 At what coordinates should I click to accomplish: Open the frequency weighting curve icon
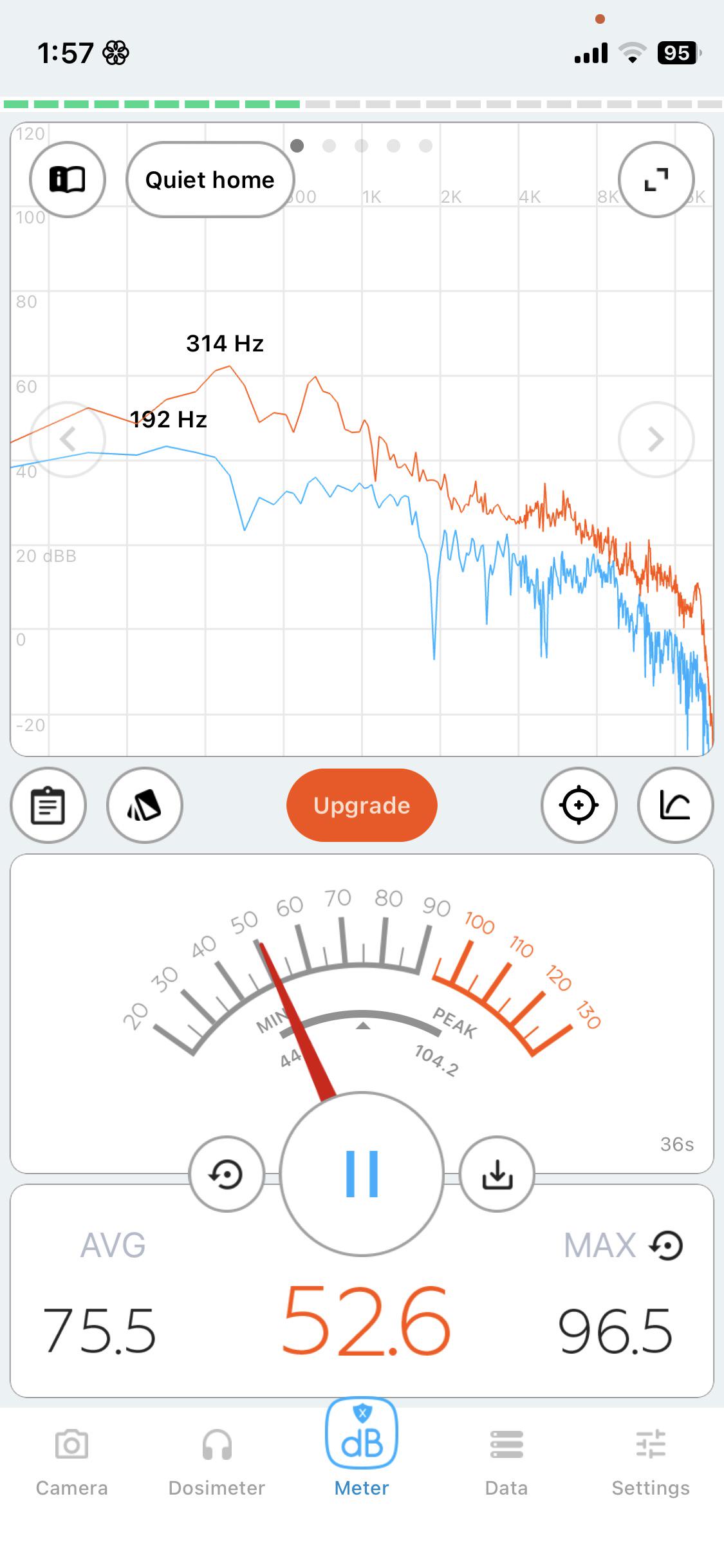point(675,805)
